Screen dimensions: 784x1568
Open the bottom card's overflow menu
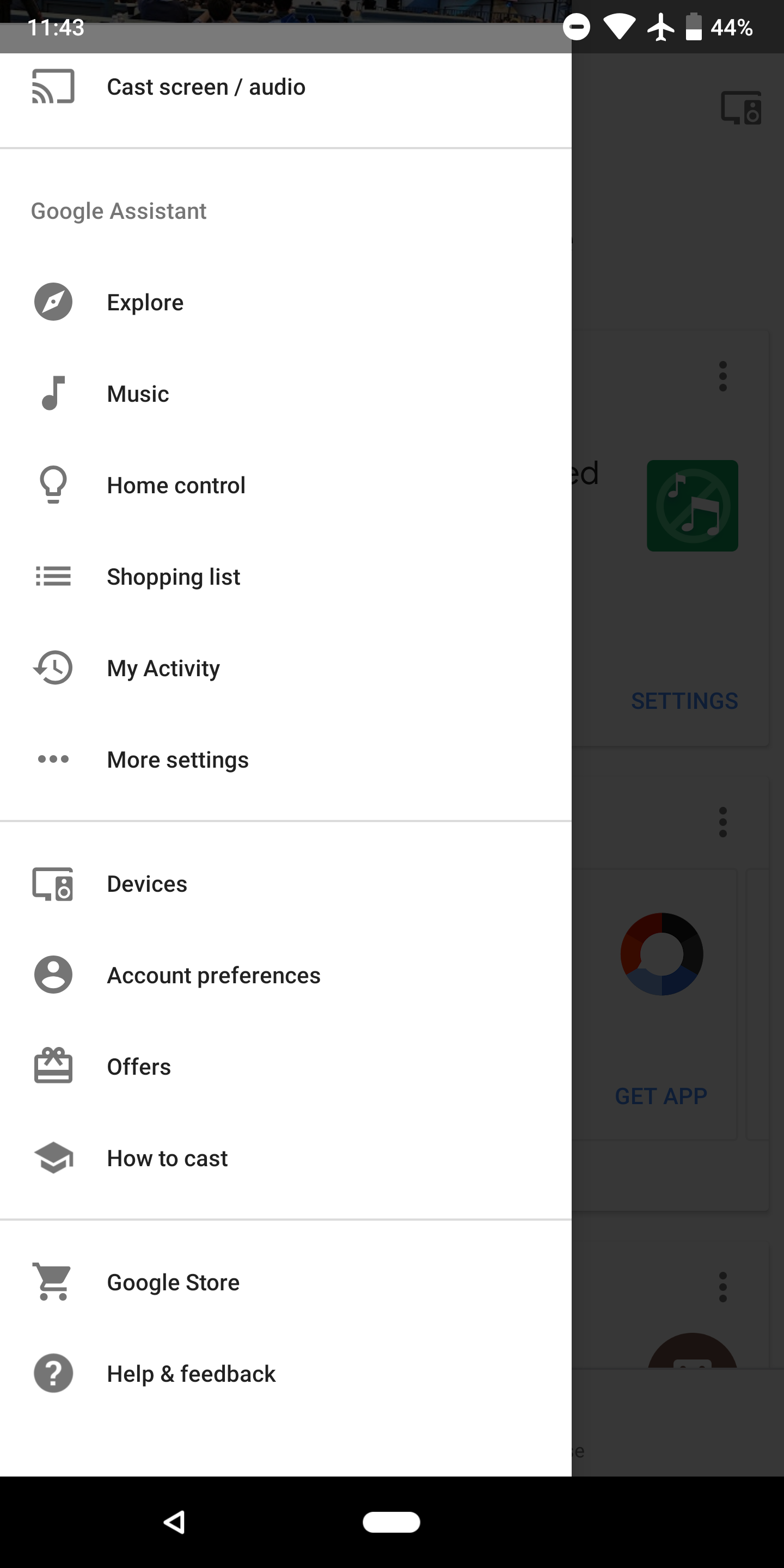point(722,1288)
